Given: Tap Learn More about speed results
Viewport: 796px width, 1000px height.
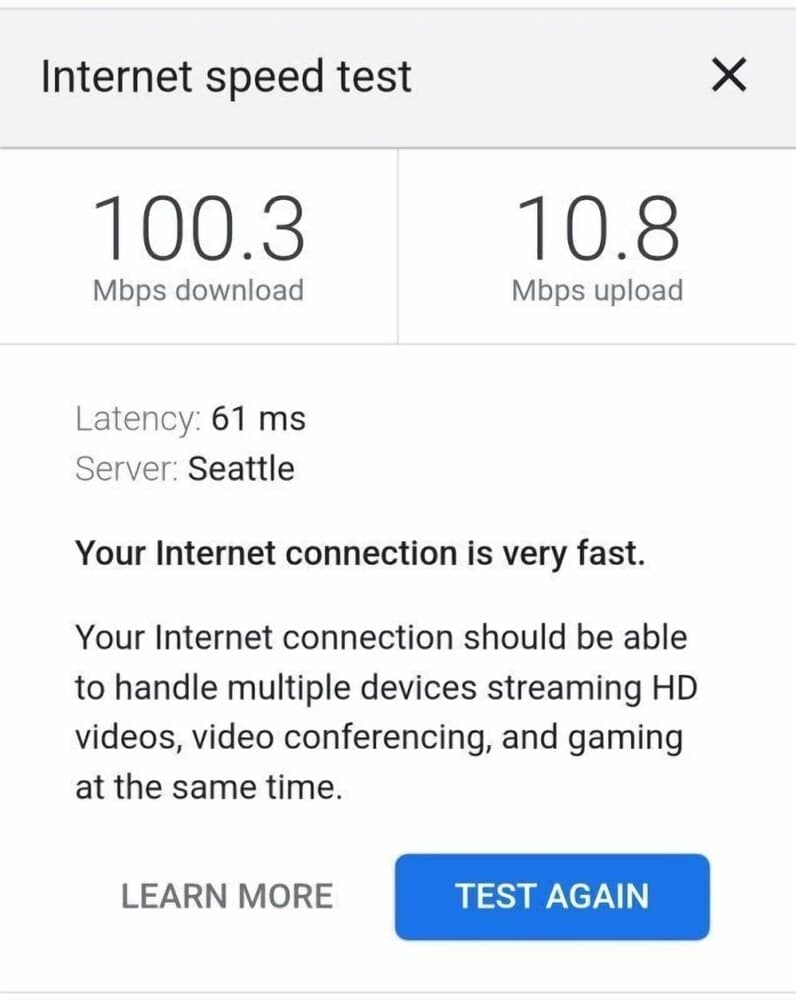Looking at the screenshot, I should pyautogui.click(x=227, y=896).
